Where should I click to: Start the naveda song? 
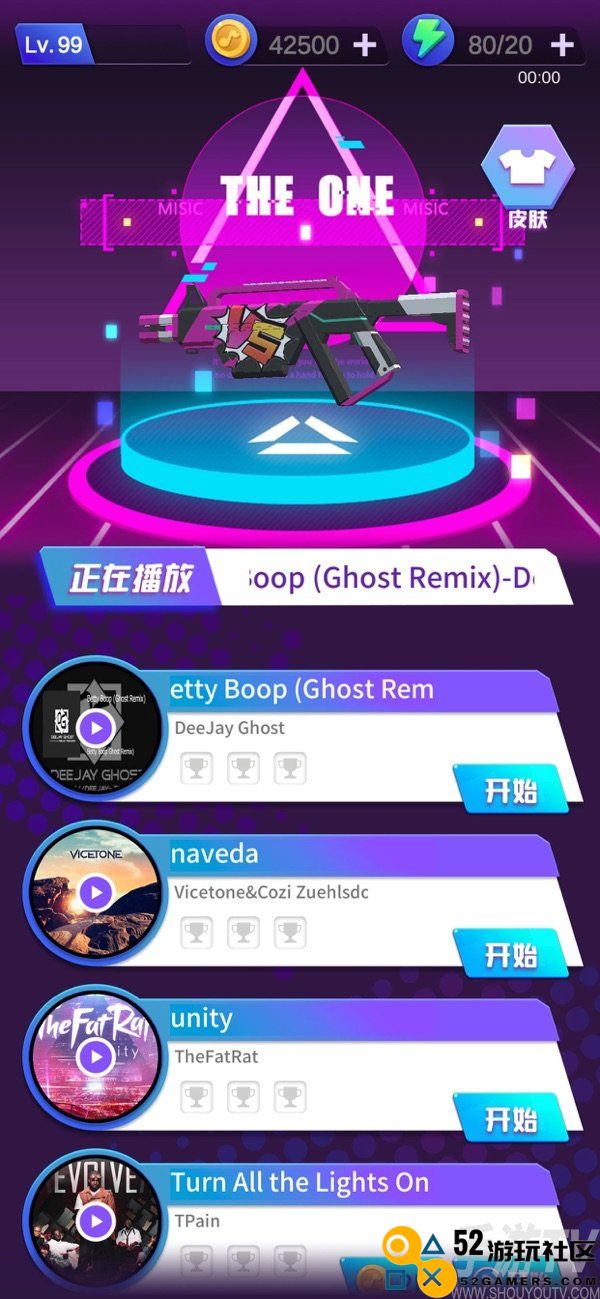tap(512, 954)
